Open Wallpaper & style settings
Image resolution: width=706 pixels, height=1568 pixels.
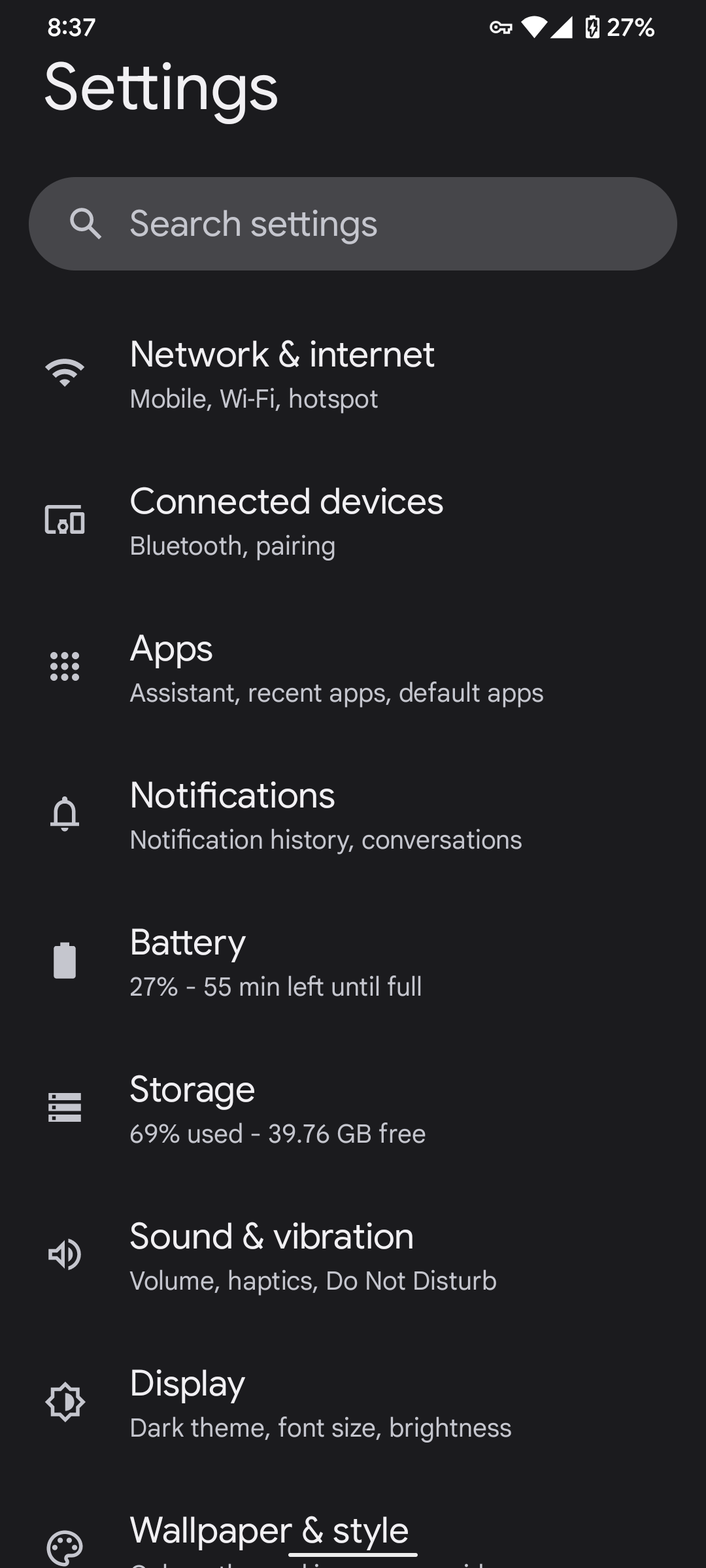[353, 1529]
